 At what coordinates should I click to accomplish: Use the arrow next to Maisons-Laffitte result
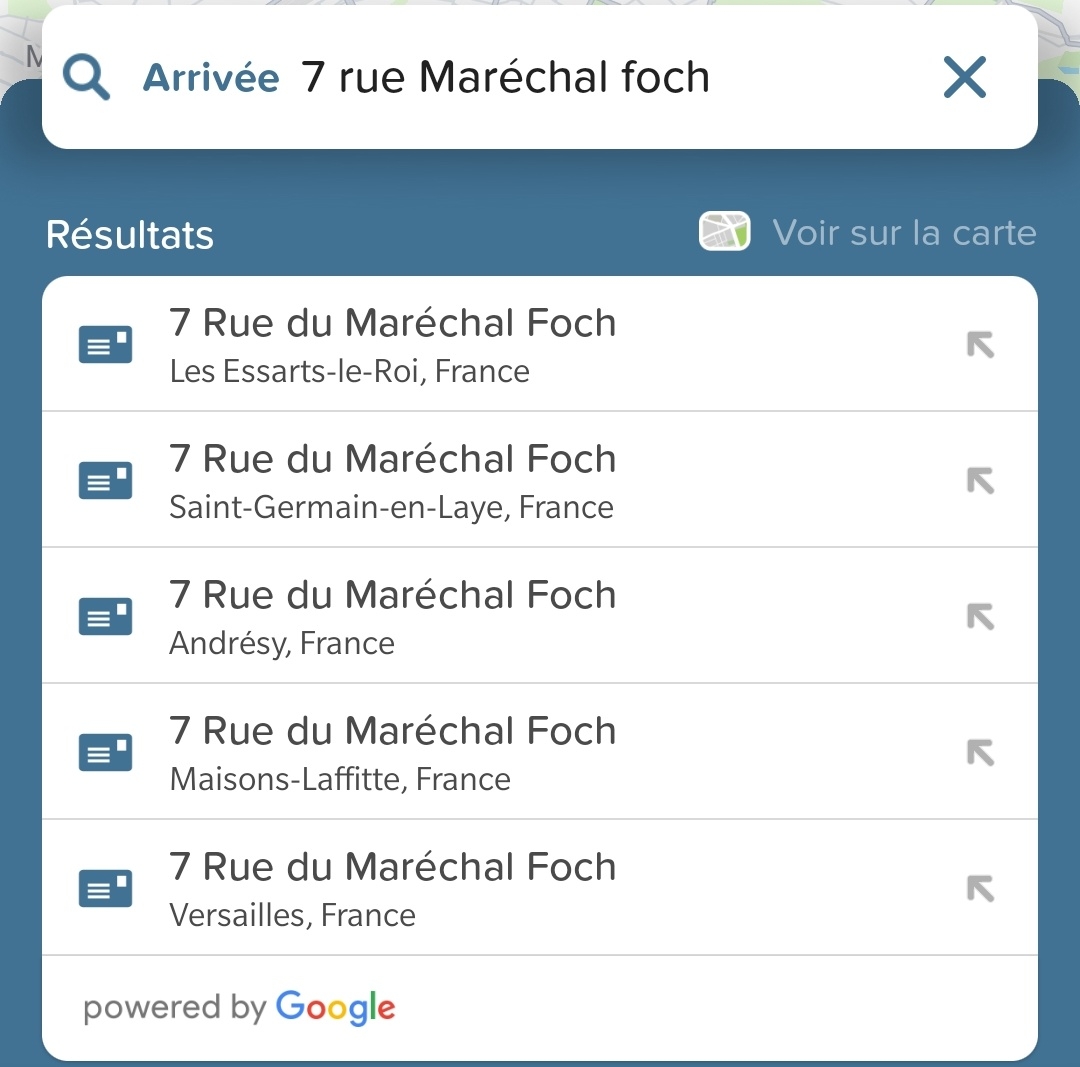pyautogui.click(x=980, y=753)
